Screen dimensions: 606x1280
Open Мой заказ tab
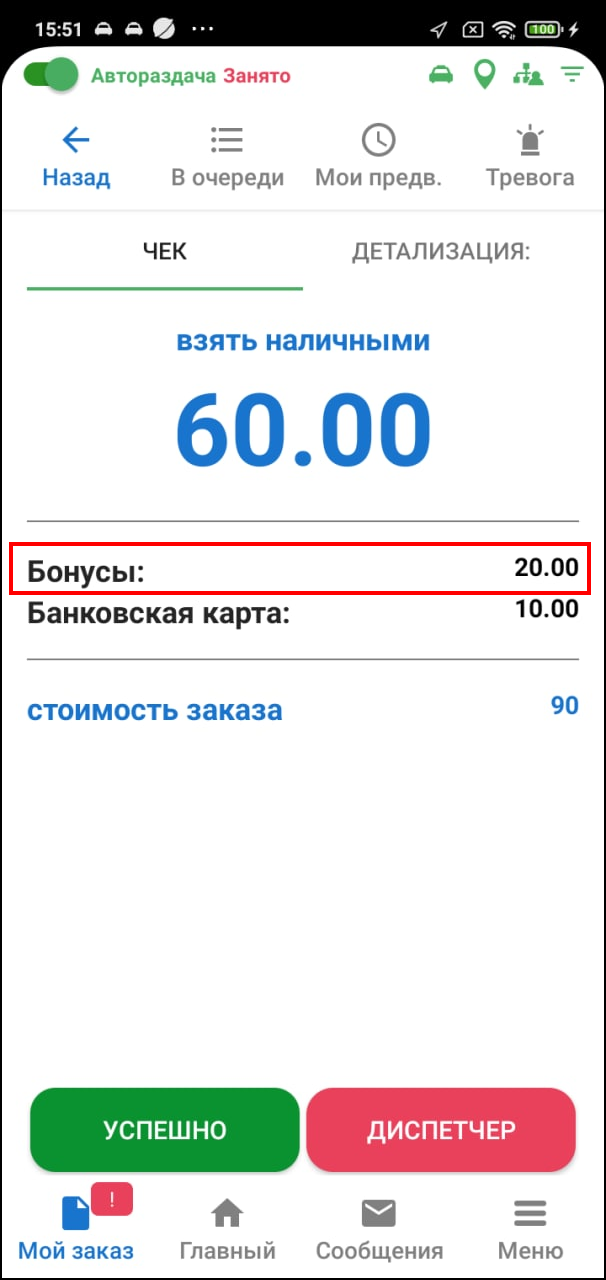tap(76, 1230)
